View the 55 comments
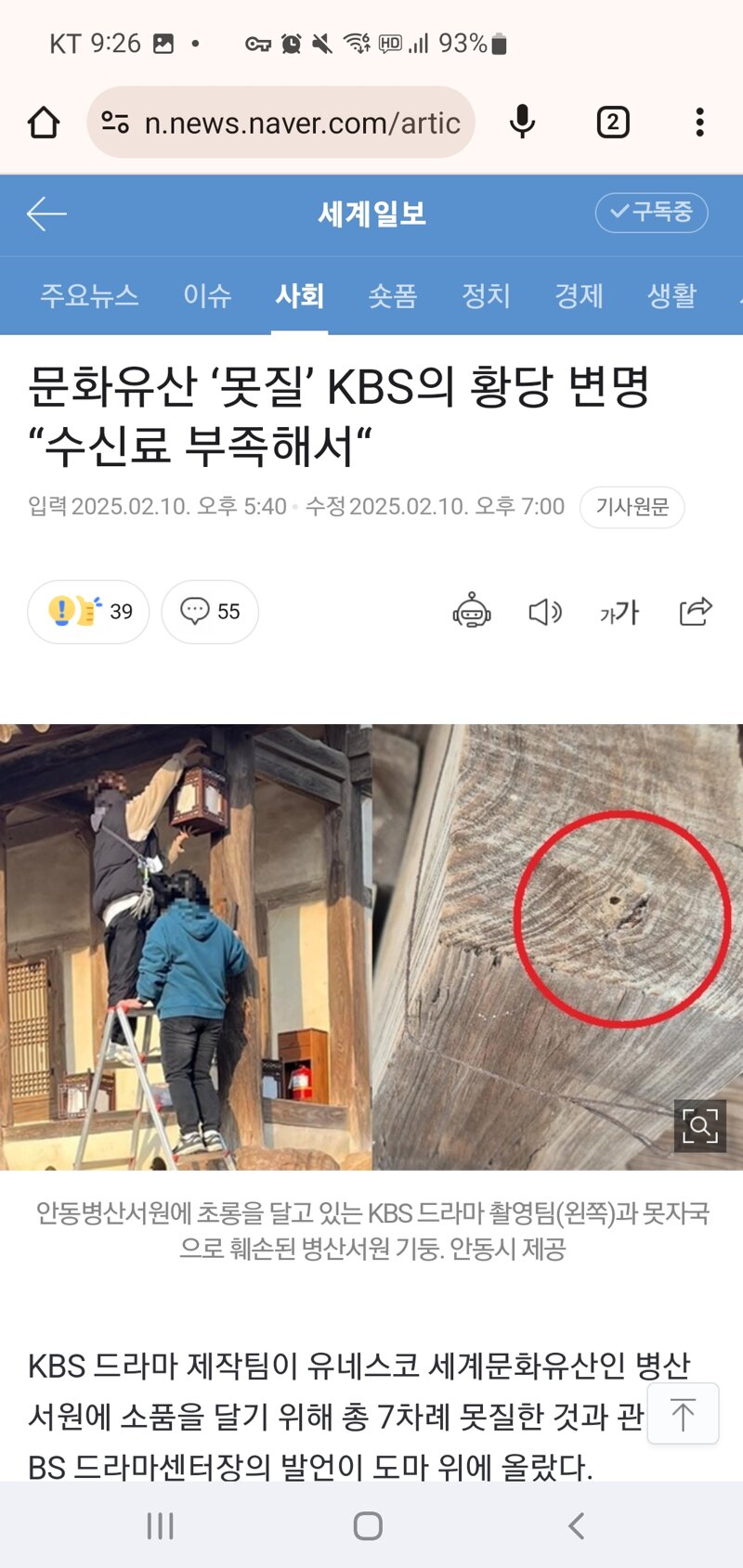Viewport: 743px width, 1568px height. coord(210,612)
